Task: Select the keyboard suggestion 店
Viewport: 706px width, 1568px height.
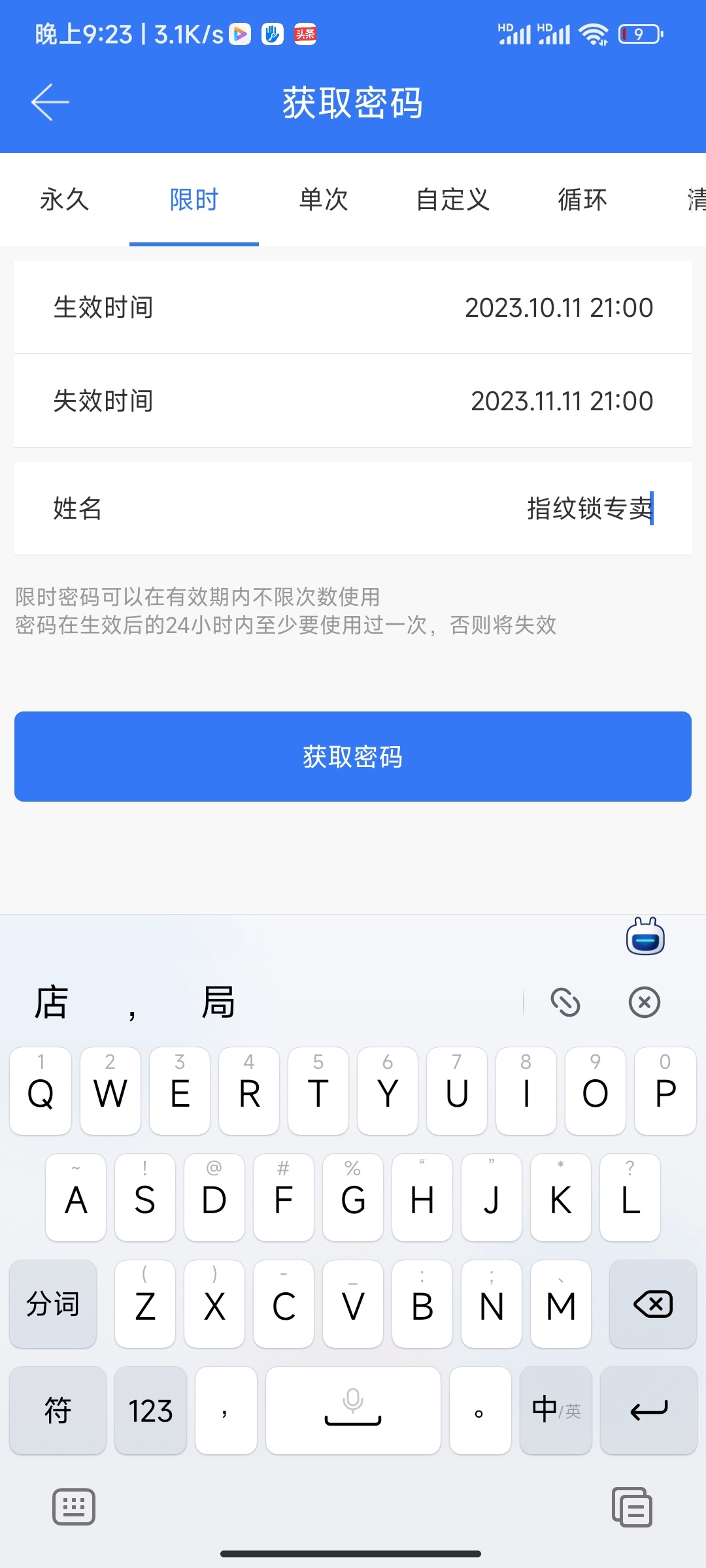Action: point(51,1003)
